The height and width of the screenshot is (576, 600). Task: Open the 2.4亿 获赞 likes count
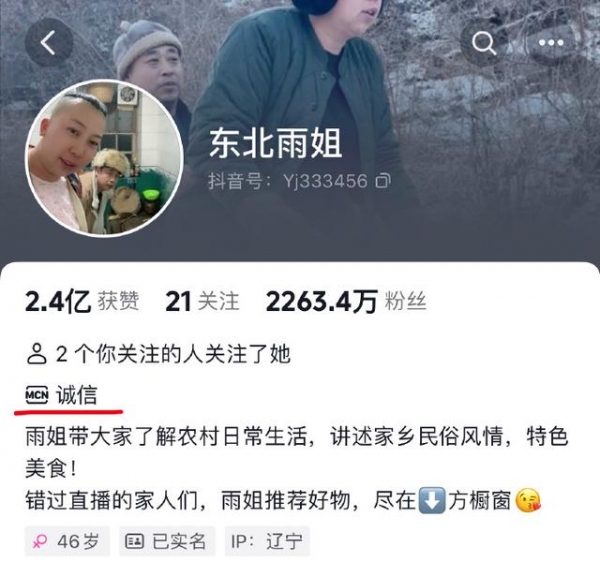82,301
